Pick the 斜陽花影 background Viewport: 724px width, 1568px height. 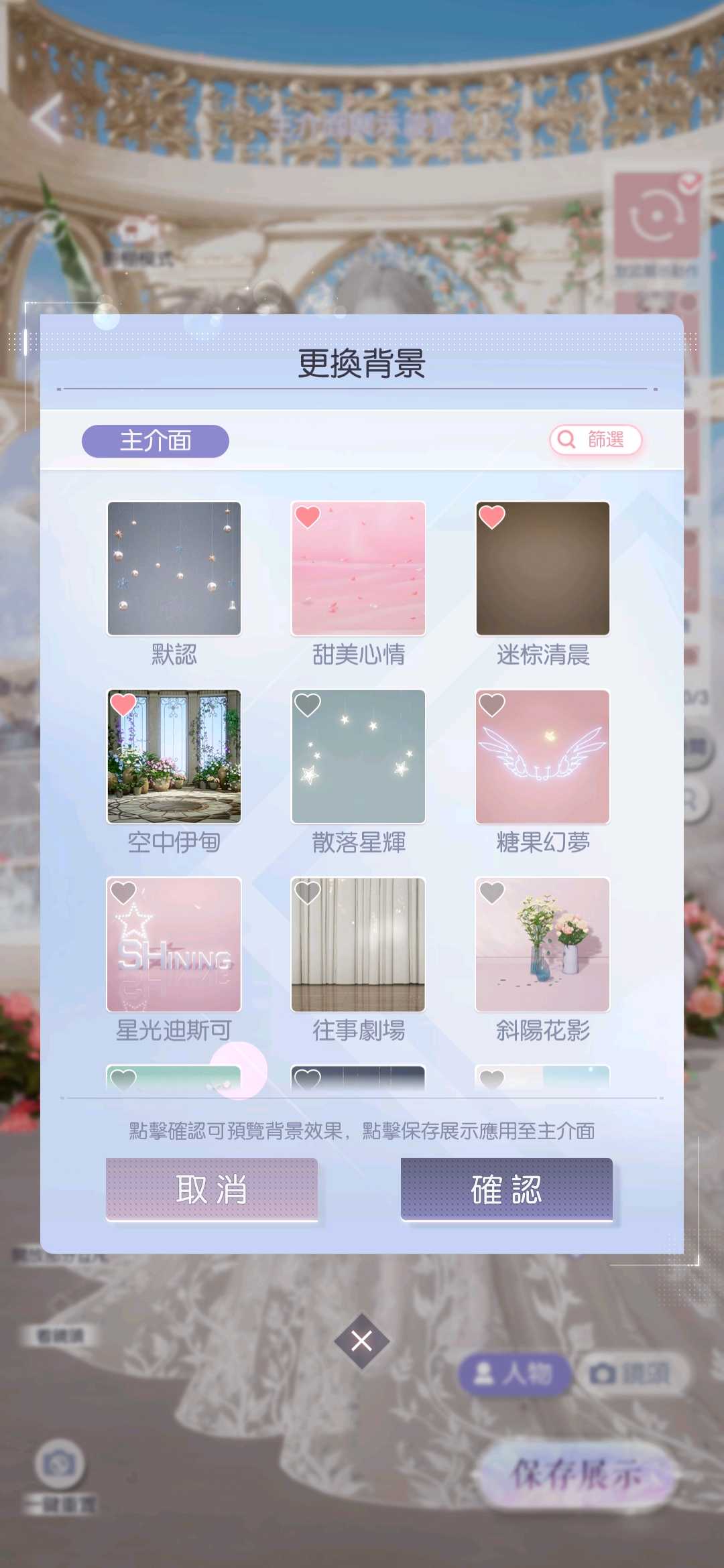543,945
